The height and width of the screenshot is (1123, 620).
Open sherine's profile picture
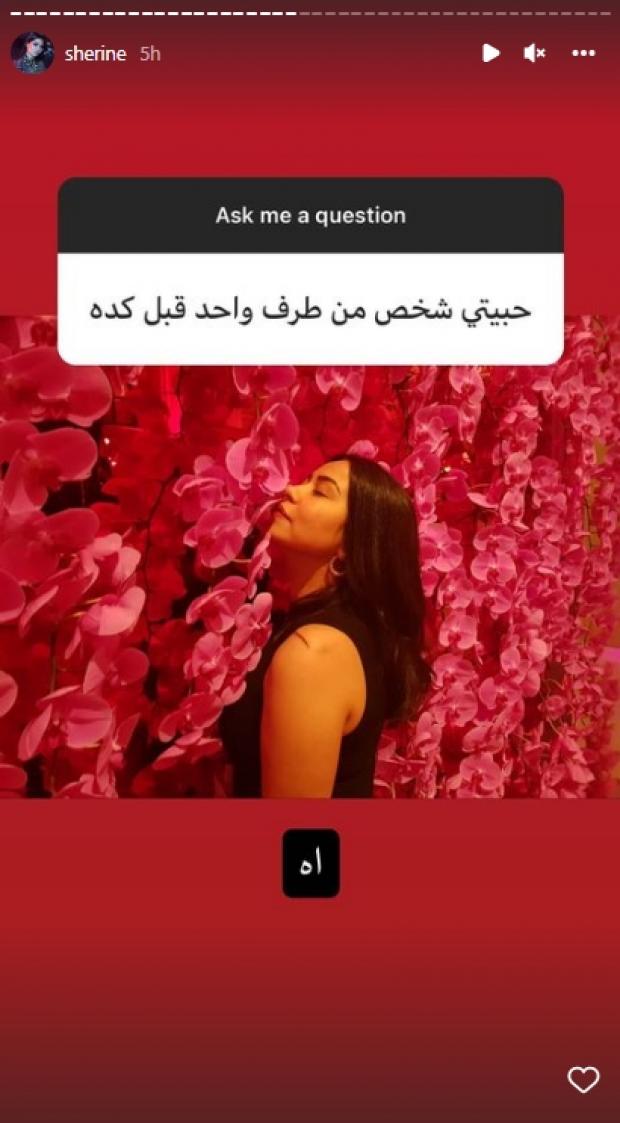[32, 53]
